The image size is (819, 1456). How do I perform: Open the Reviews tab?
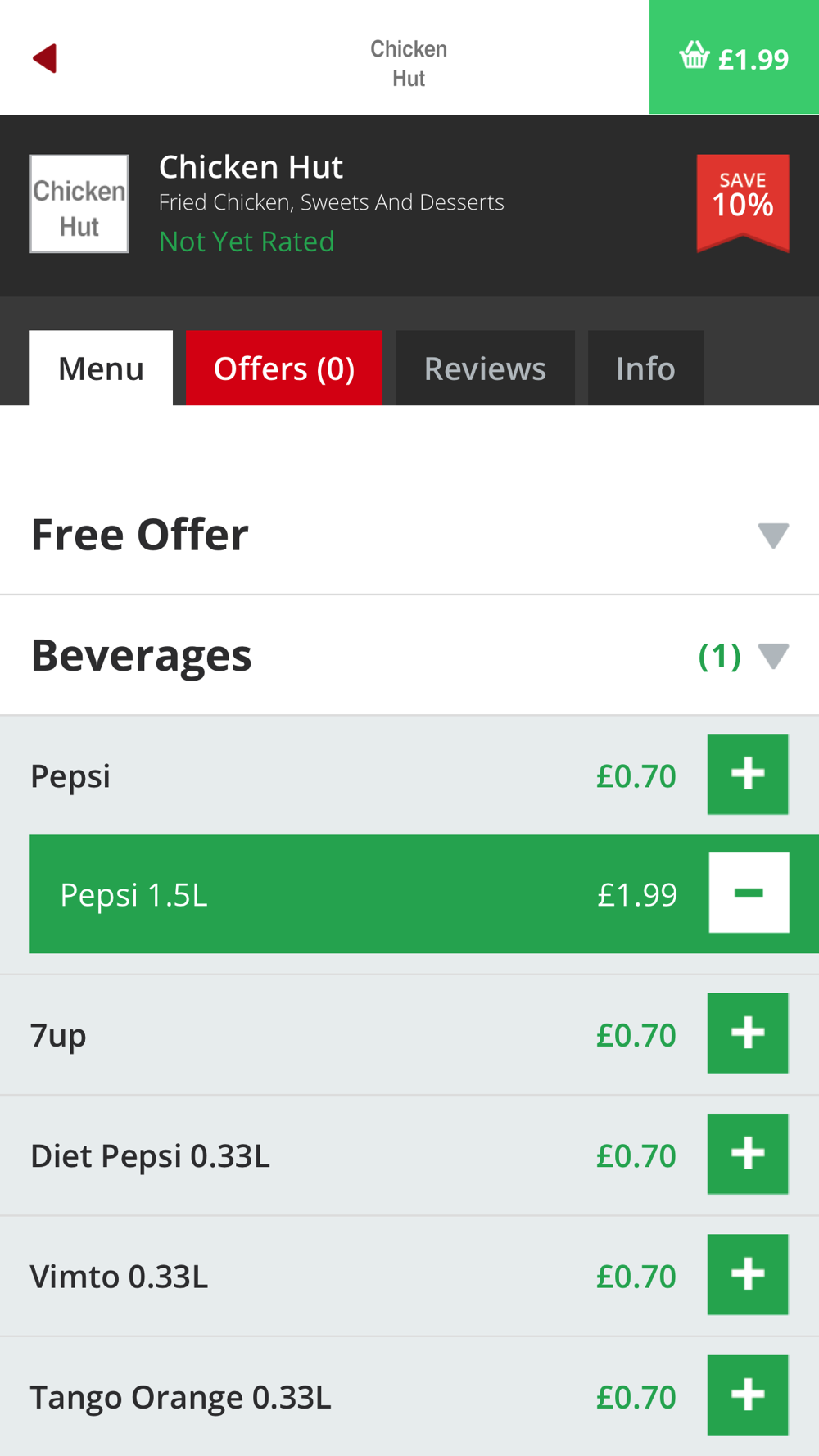[485, 368]
